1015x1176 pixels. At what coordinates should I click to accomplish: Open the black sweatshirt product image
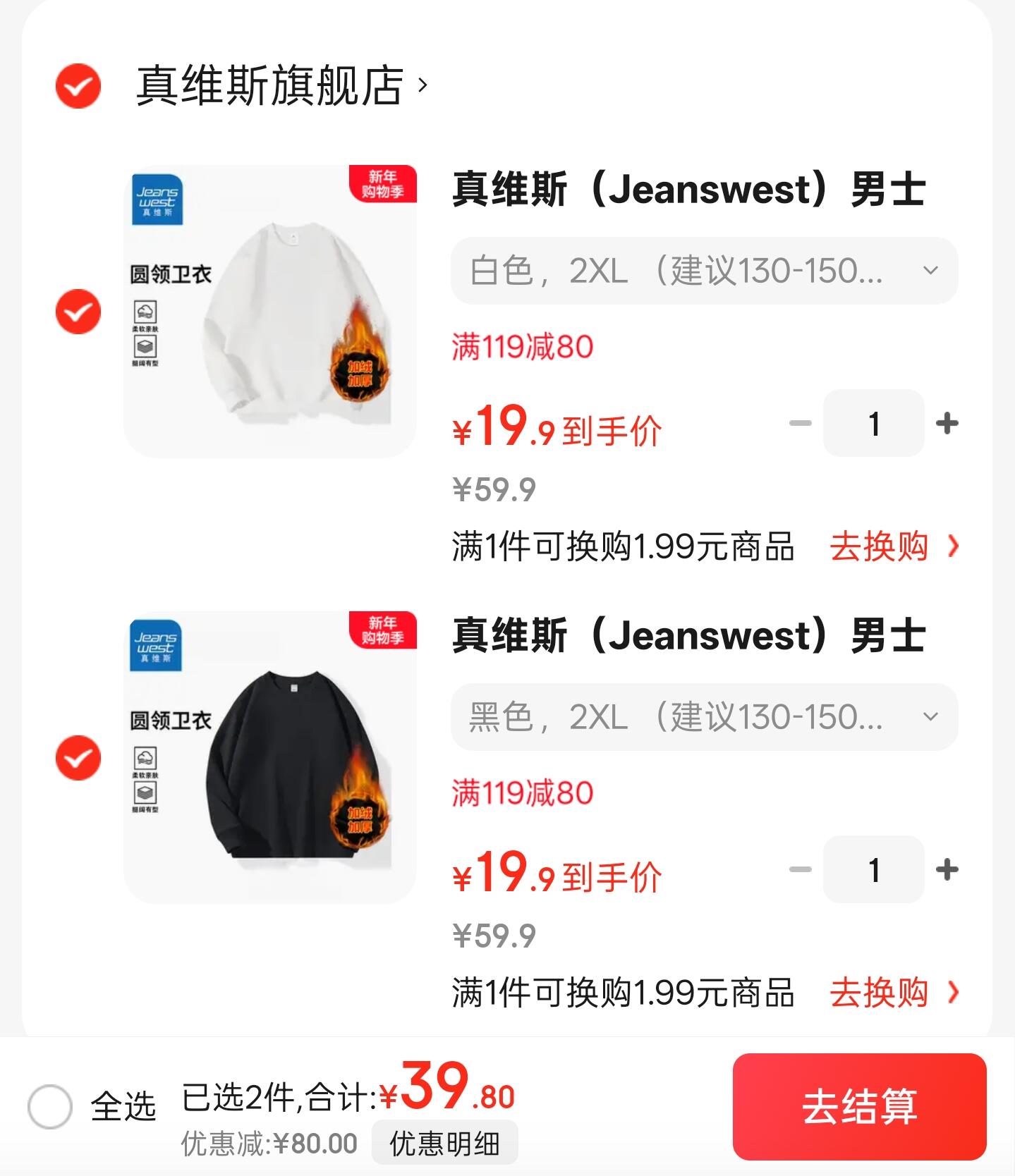click(270, 758)
